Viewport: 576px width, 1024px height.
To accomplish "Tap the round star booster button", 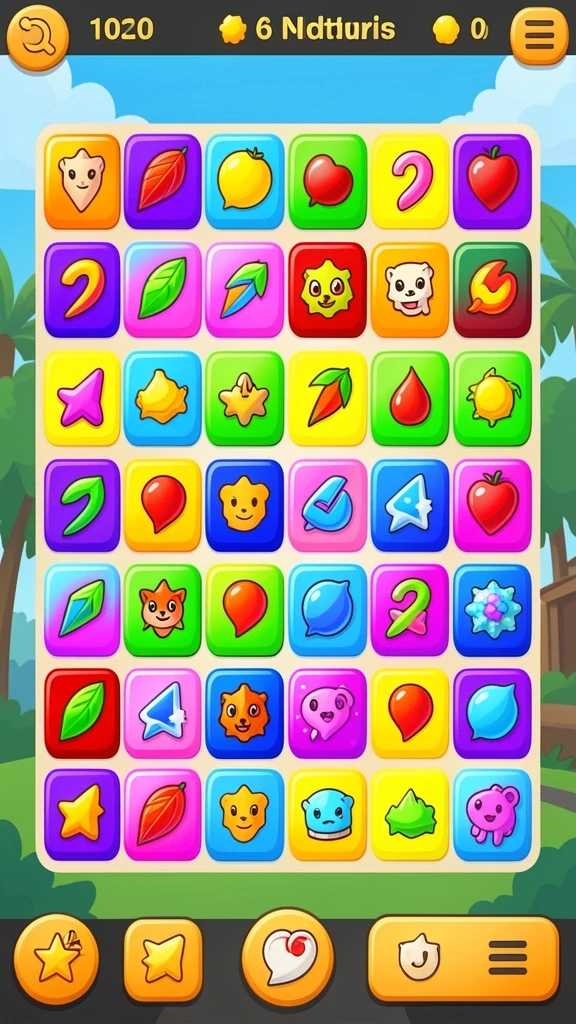I will point(57,959).
